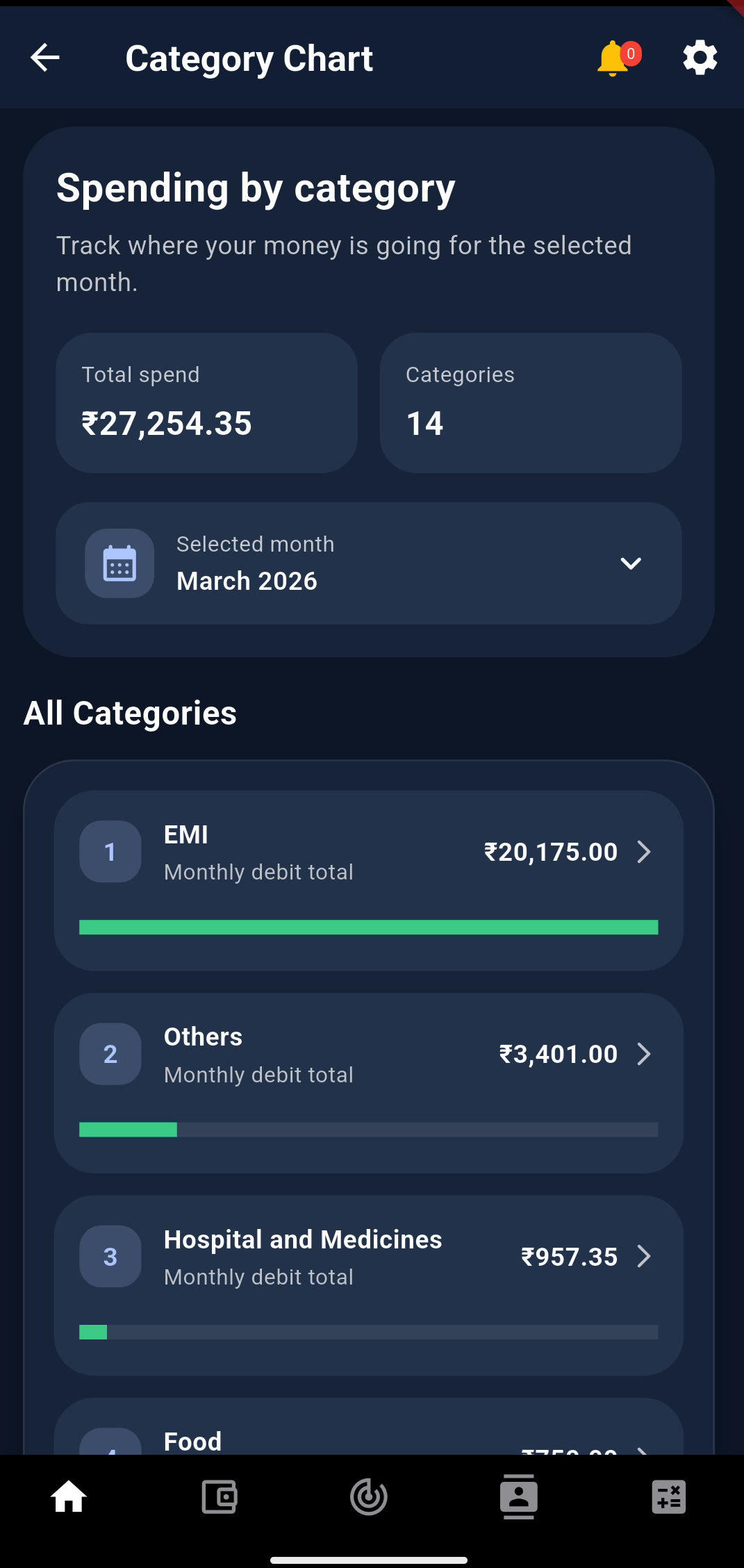The width and height of the screenshot is (744, 1568).
Task: Go back using the arrow in the header
Action: tap(44, 57)
